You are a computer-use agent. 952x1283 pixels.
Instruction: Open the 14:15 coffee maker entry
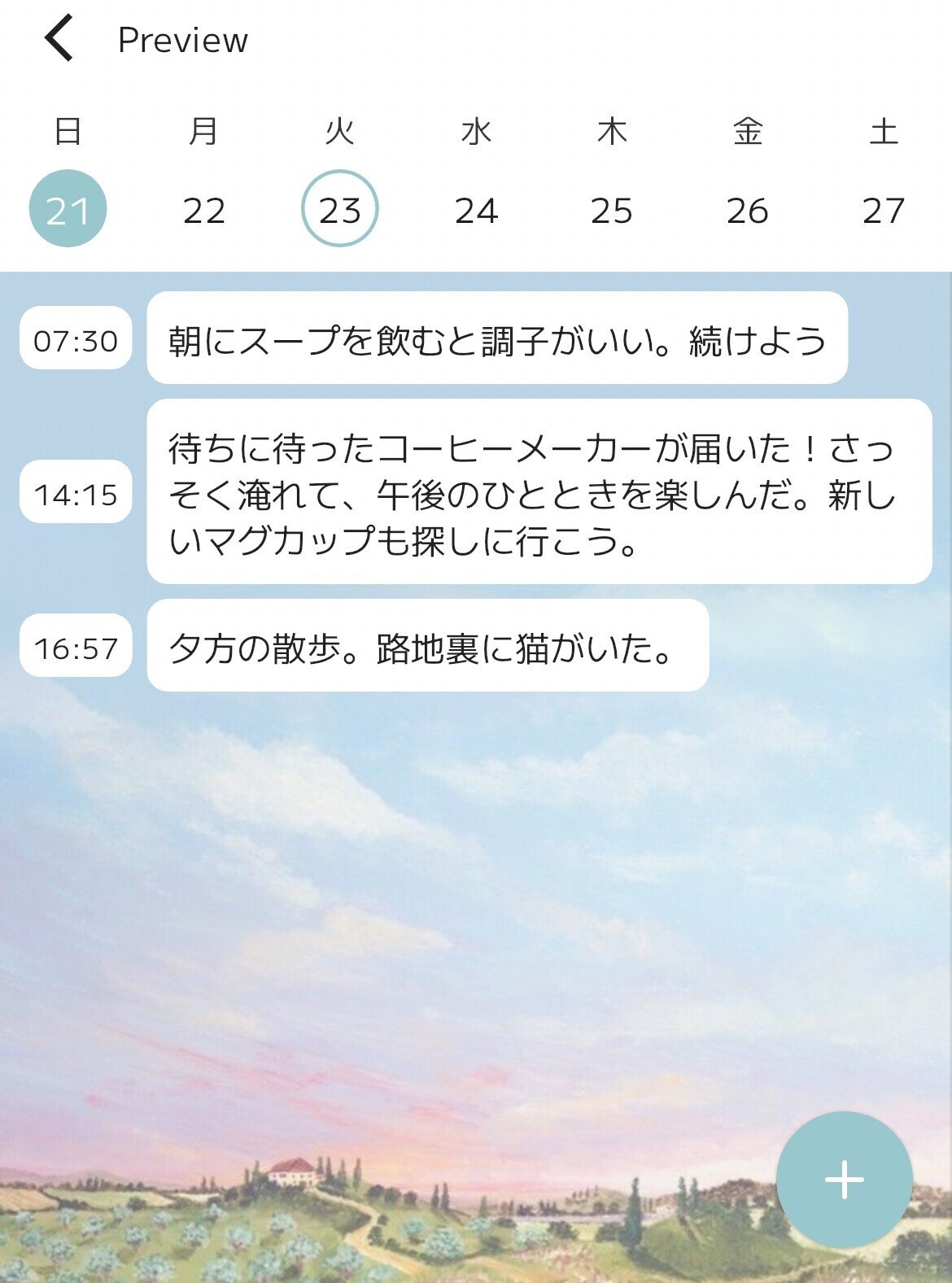pyautogui.click(x=538, y=491)
